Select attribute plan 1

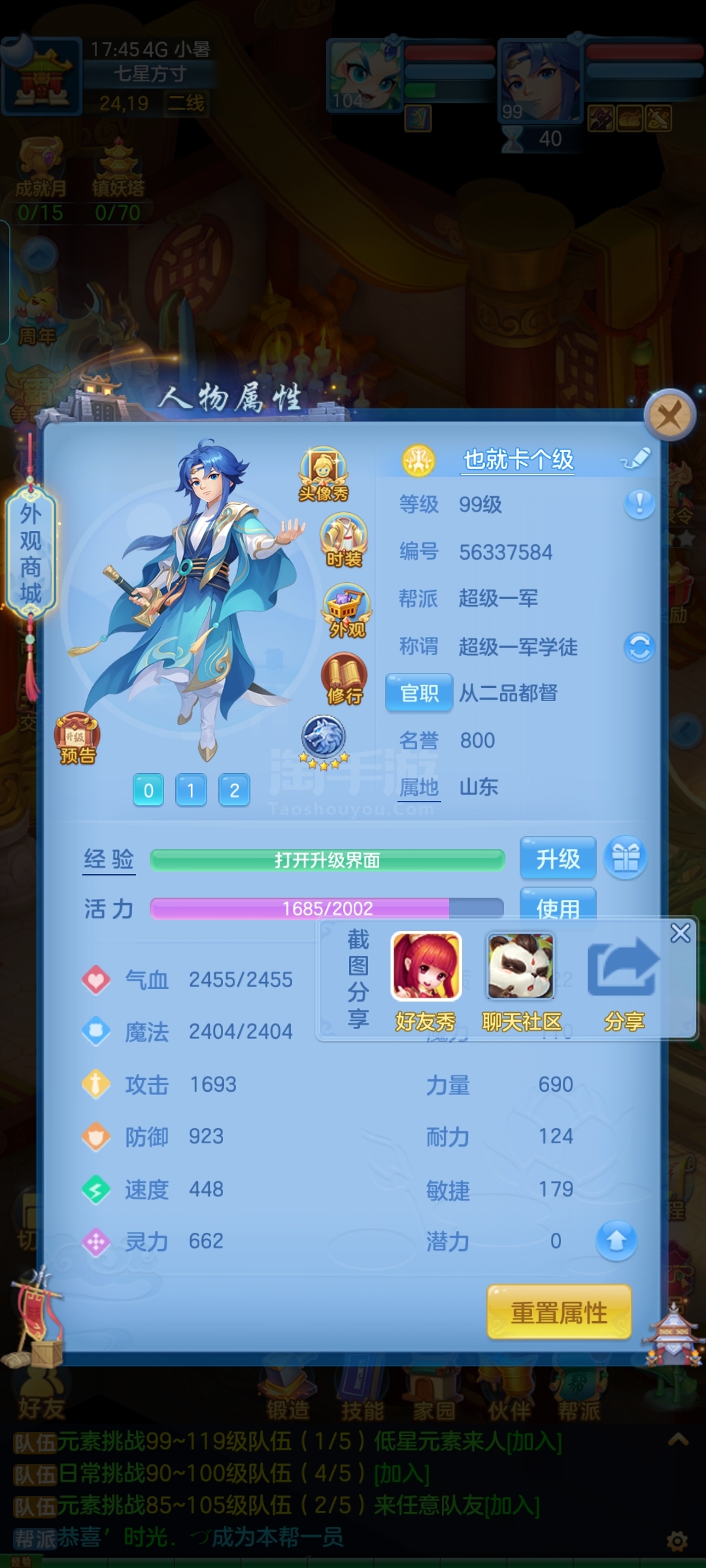[191, 791]
